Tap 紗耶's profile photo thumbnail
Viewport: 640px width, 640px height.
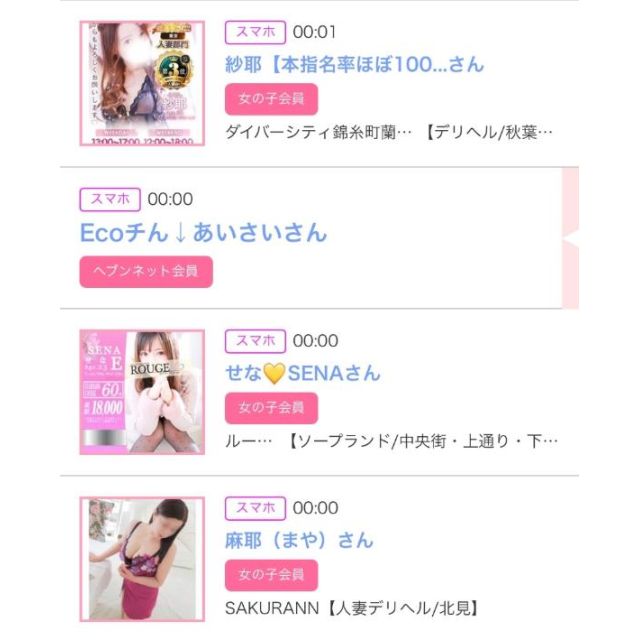pyautogui.click(x=142, y=83)
